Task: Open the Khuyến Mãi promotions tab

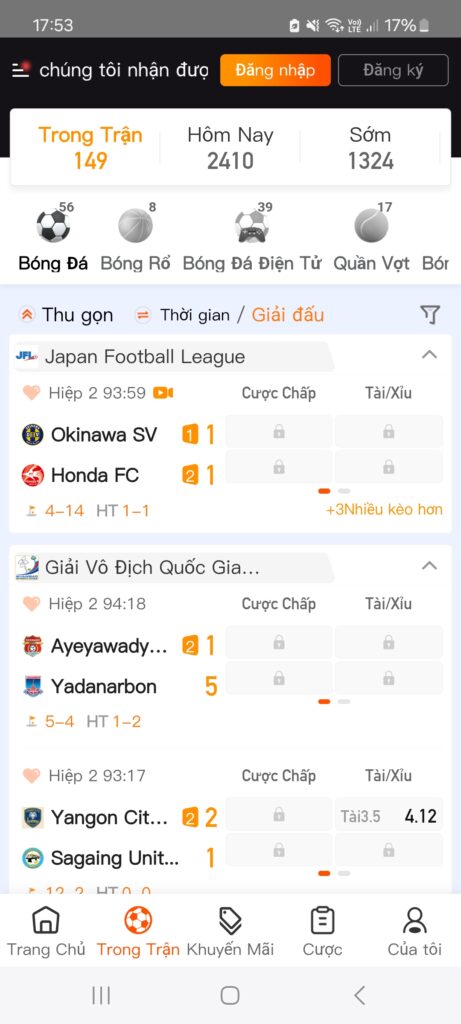Action: [x=230, y=931]
